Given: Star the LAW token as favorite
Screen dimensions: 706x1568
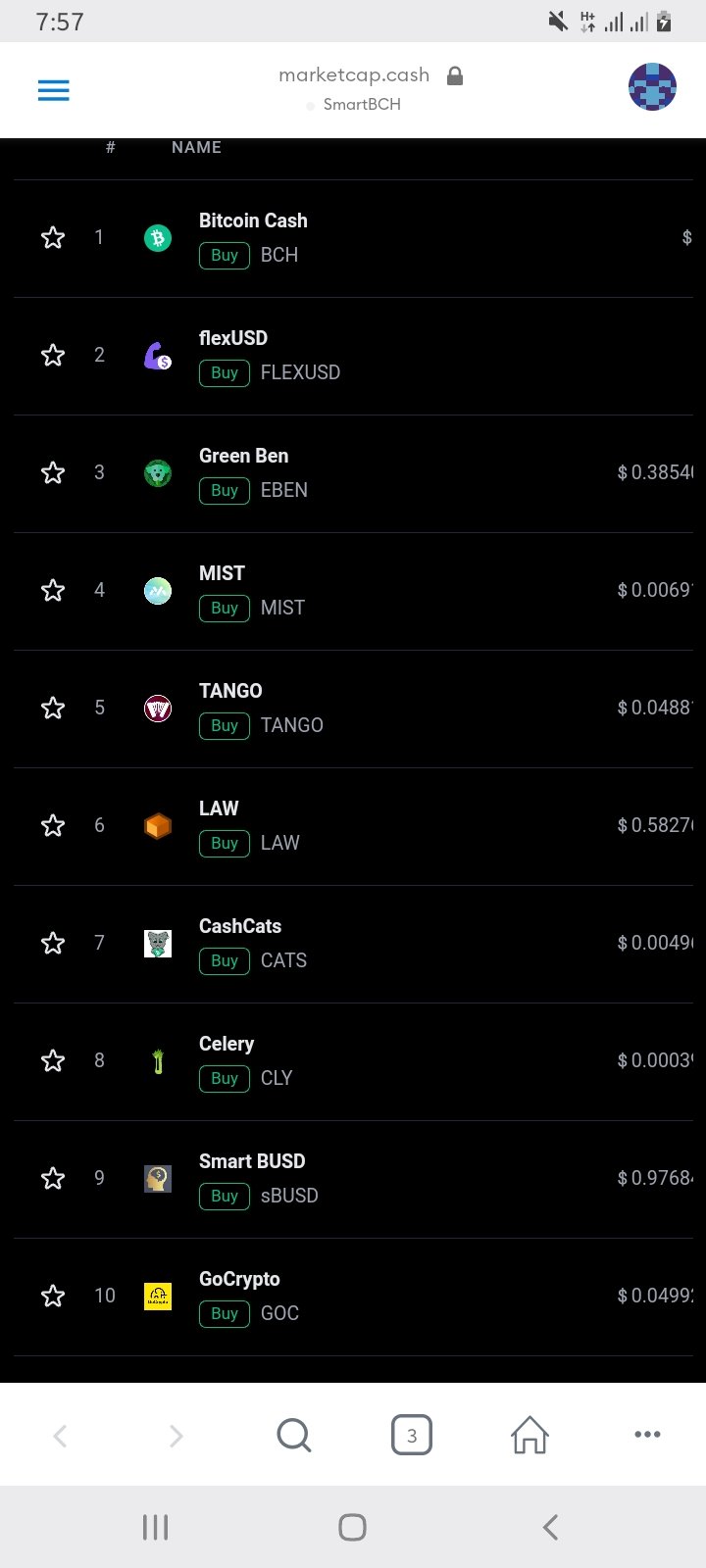Looking at the screenshot, I should [x=53, y=825].
